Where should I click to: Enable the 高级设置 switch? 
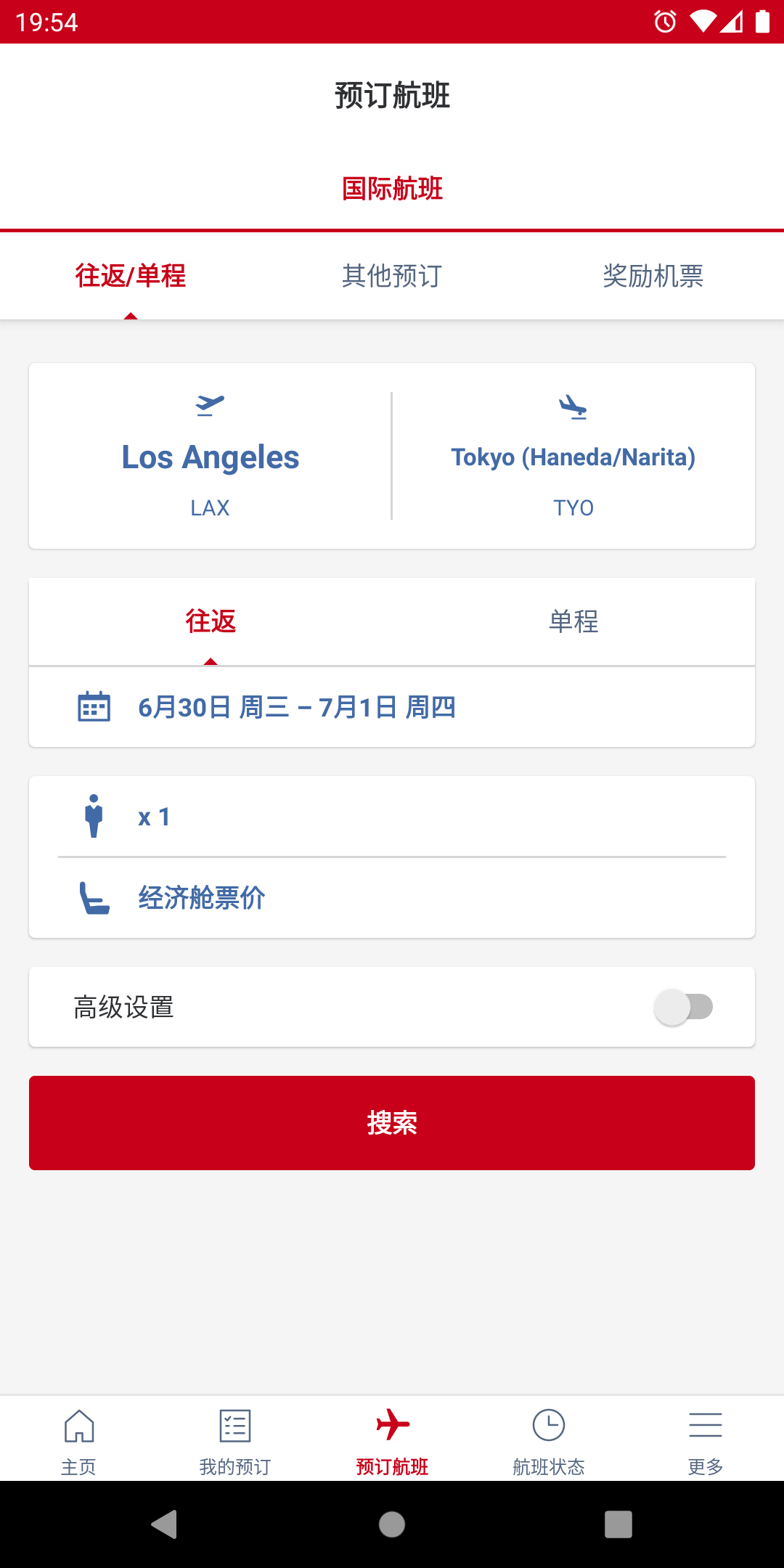(683, 1007)
